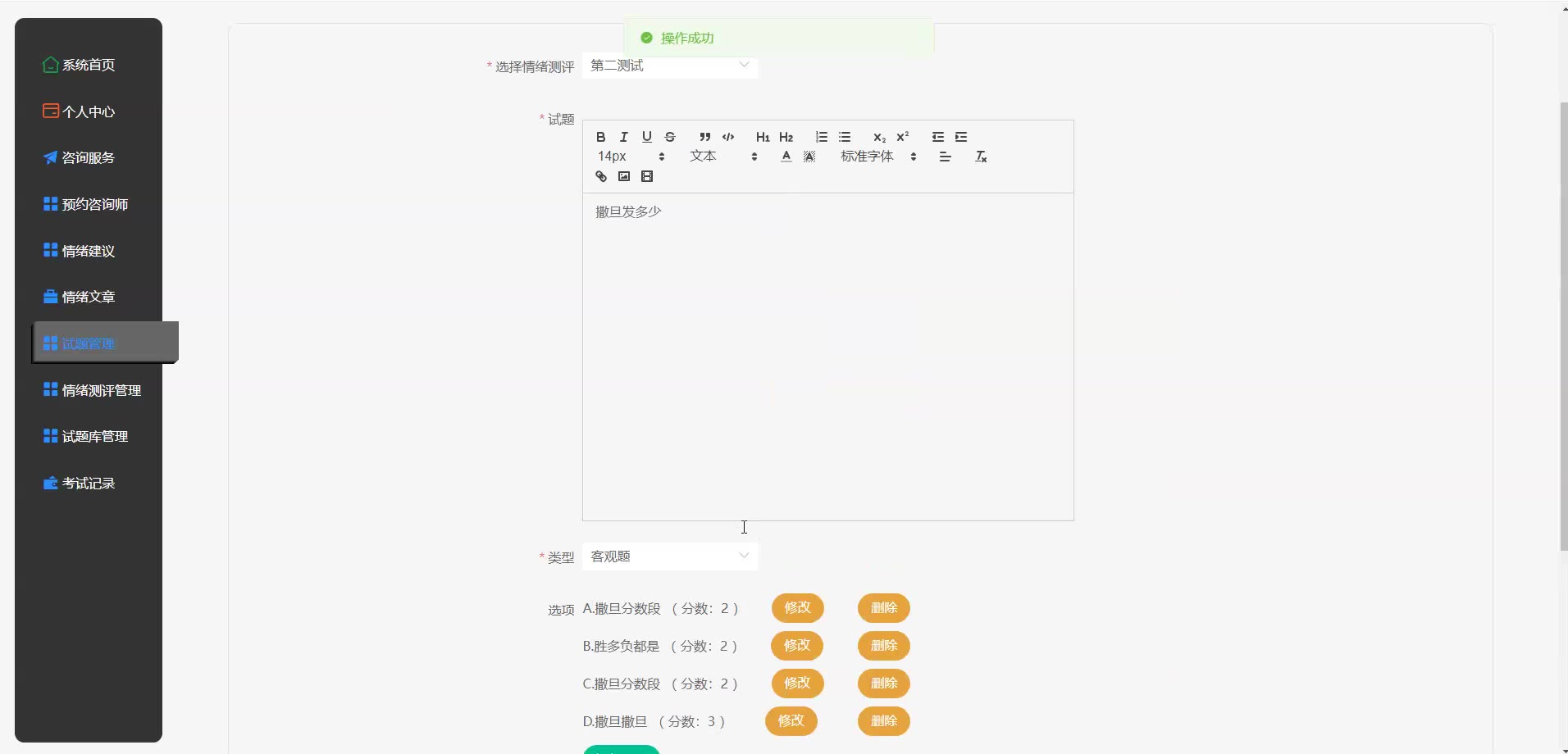Click 修改 for option A.撒旦分数段
The height and width of the screenshot is (754, 1568).
[796, 608]
